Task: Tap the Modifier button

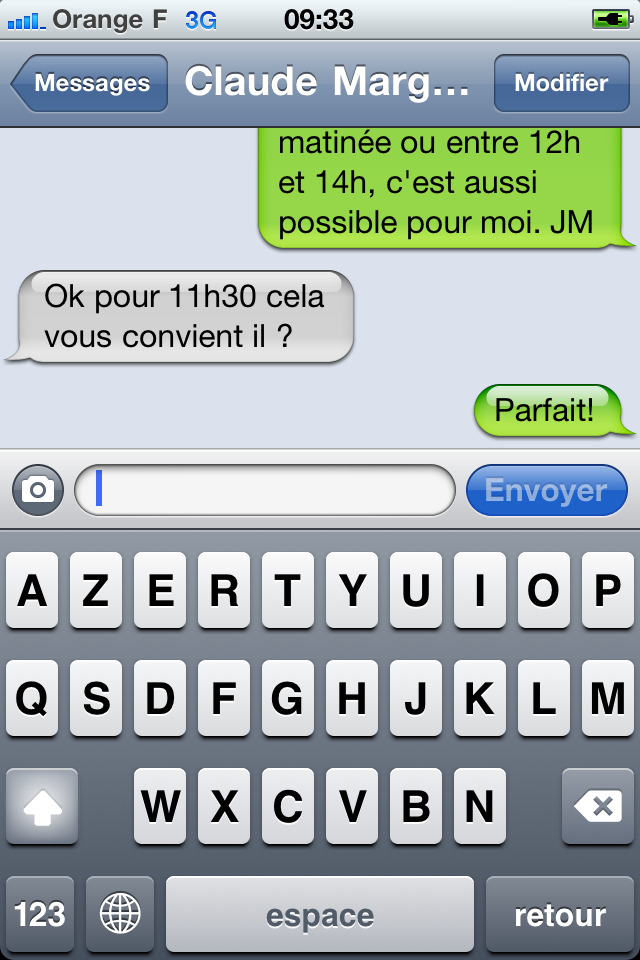Action: pyautogui.click(x=561, y=84)
